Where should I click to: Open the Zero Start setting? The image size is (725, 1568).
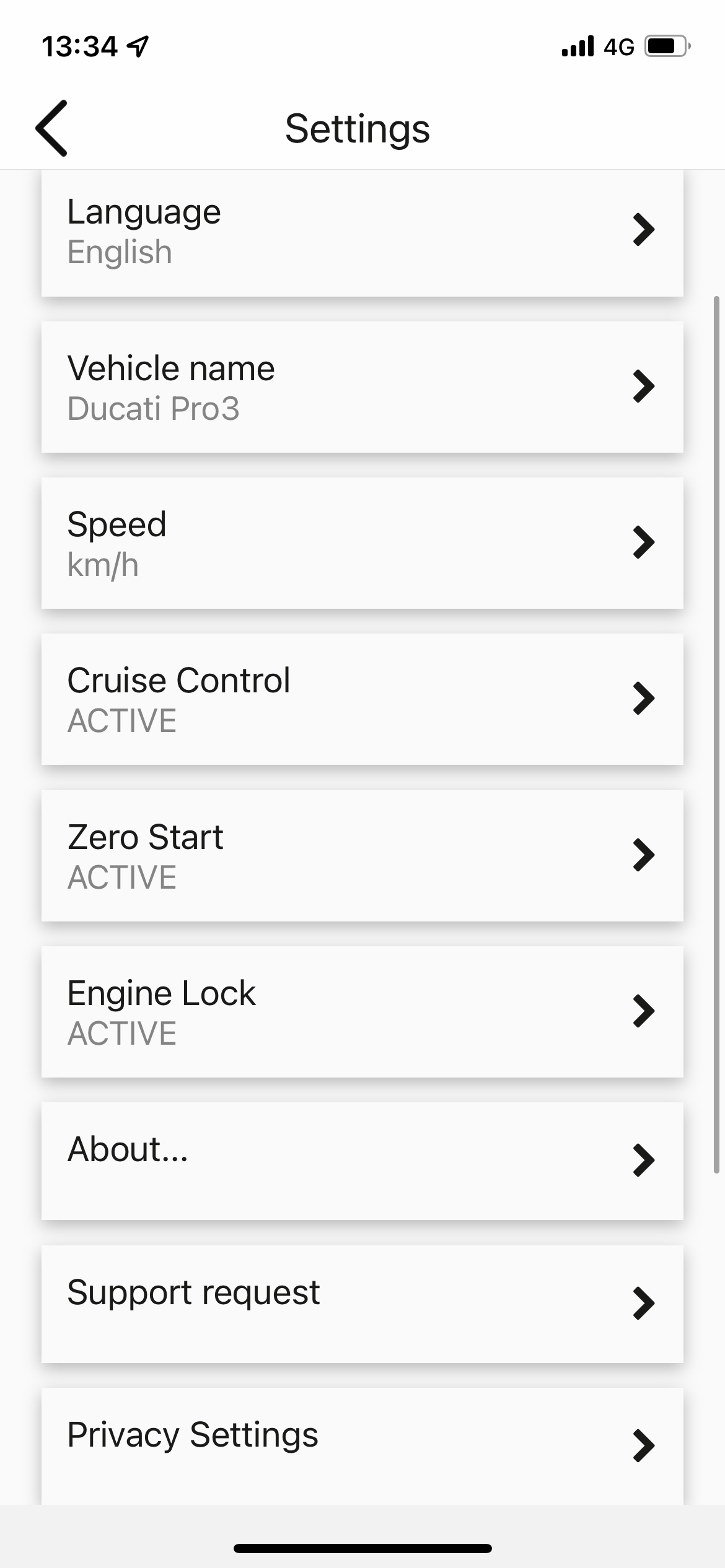coord(362,856)
